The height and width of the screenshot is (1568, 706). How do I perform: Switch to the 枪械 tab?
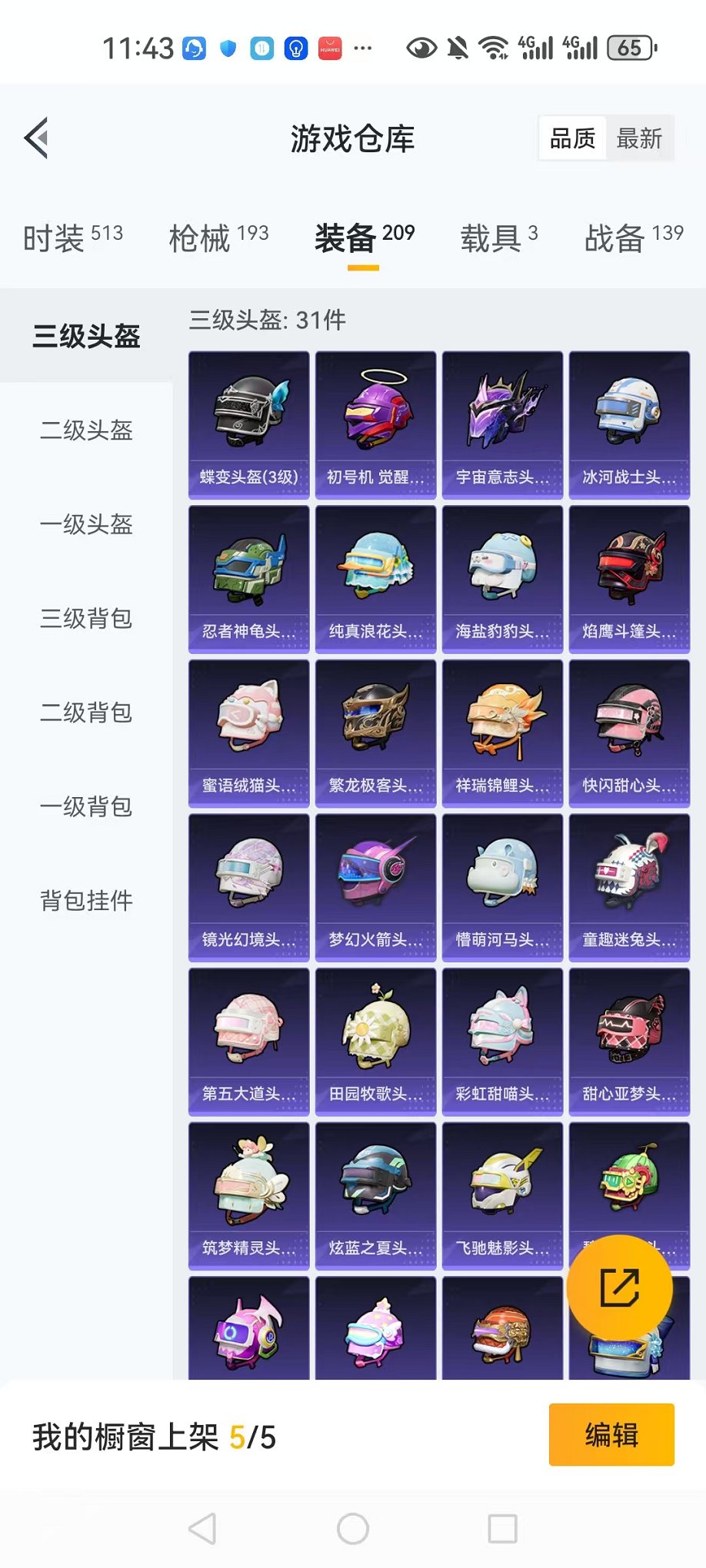point(218,238)
